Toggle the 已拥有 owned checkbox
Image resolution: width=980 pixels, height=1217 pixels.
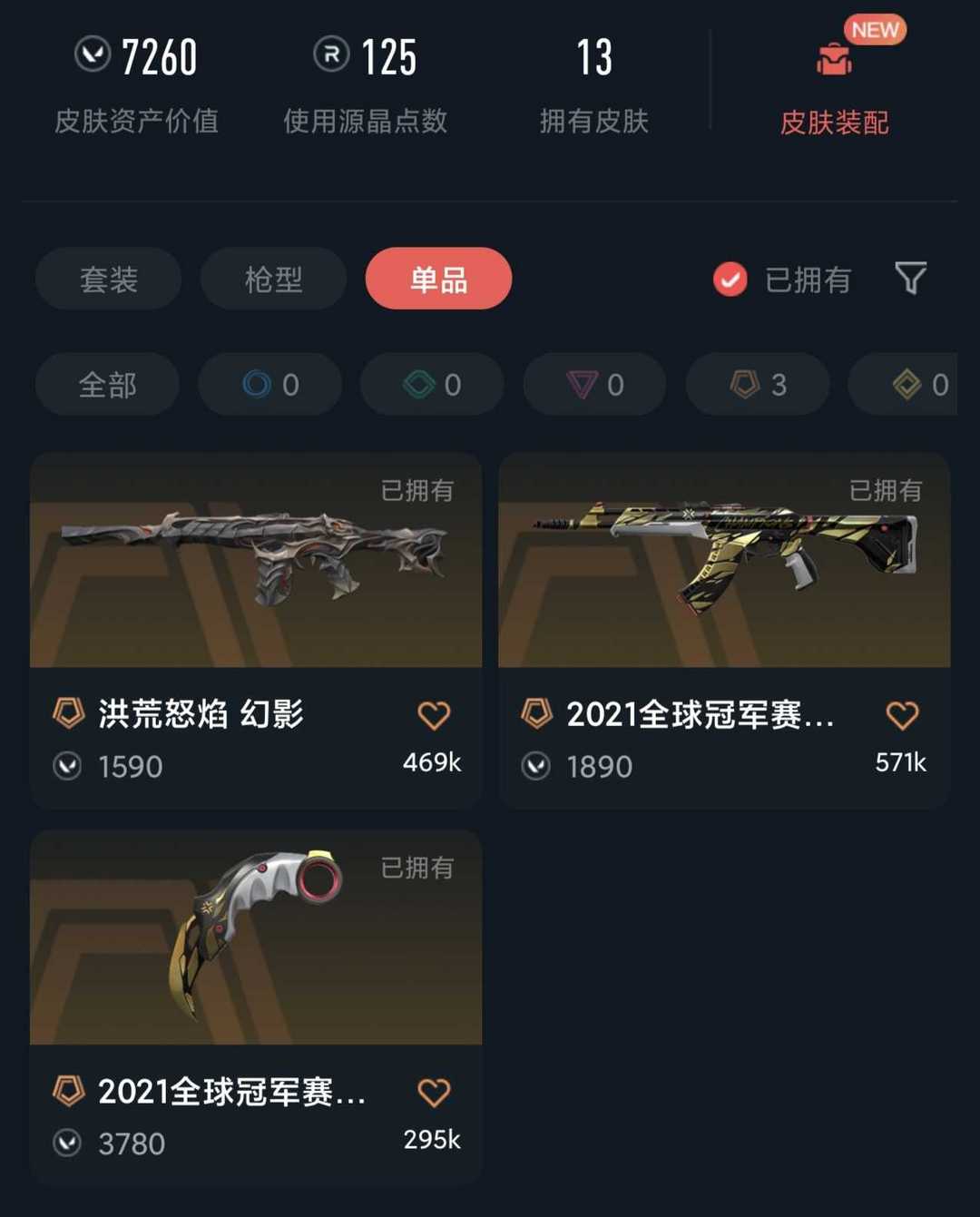[x=730, y=280]
